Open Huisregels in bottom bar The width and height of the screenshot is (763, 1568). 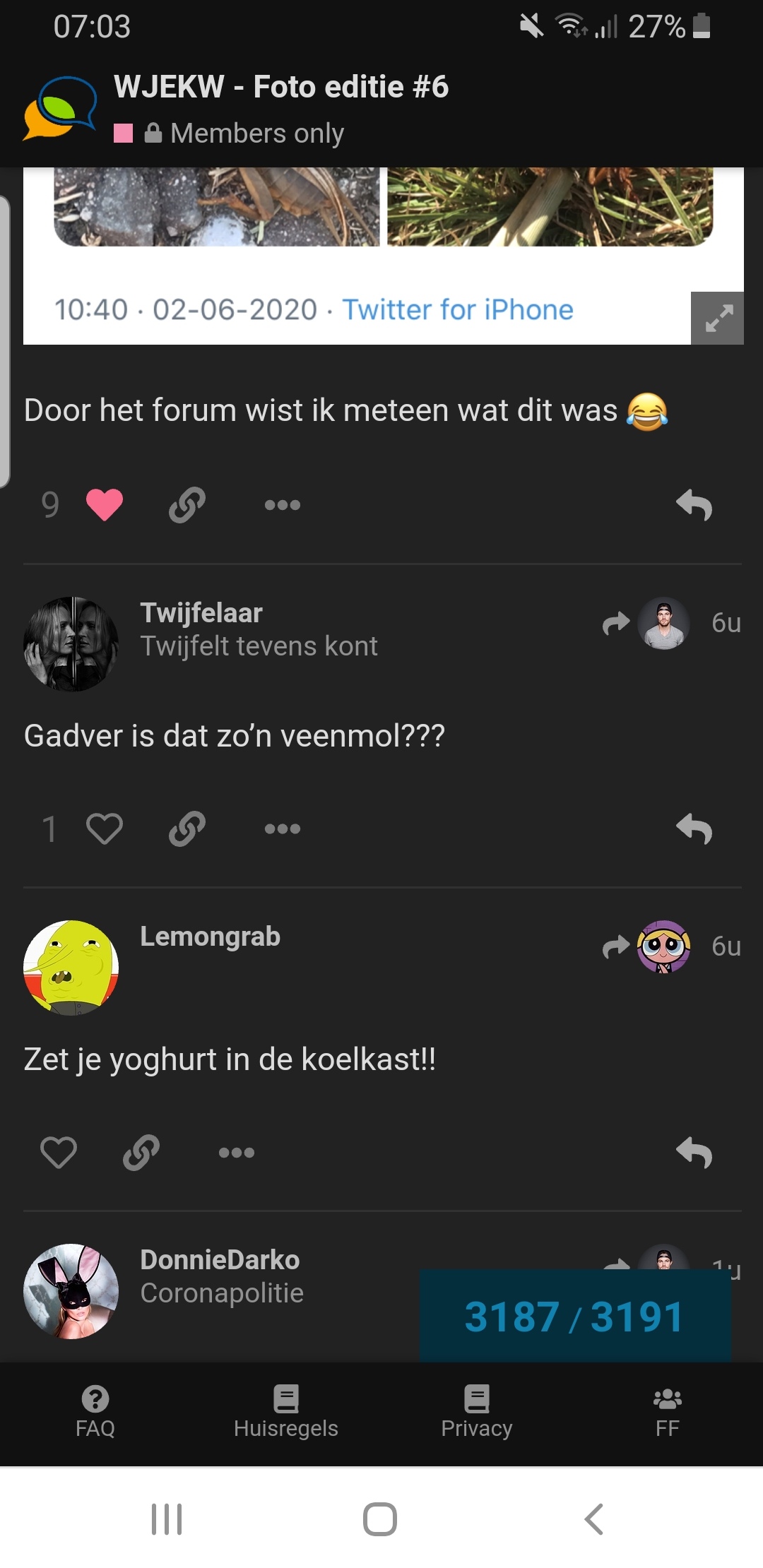point(286,1411)
